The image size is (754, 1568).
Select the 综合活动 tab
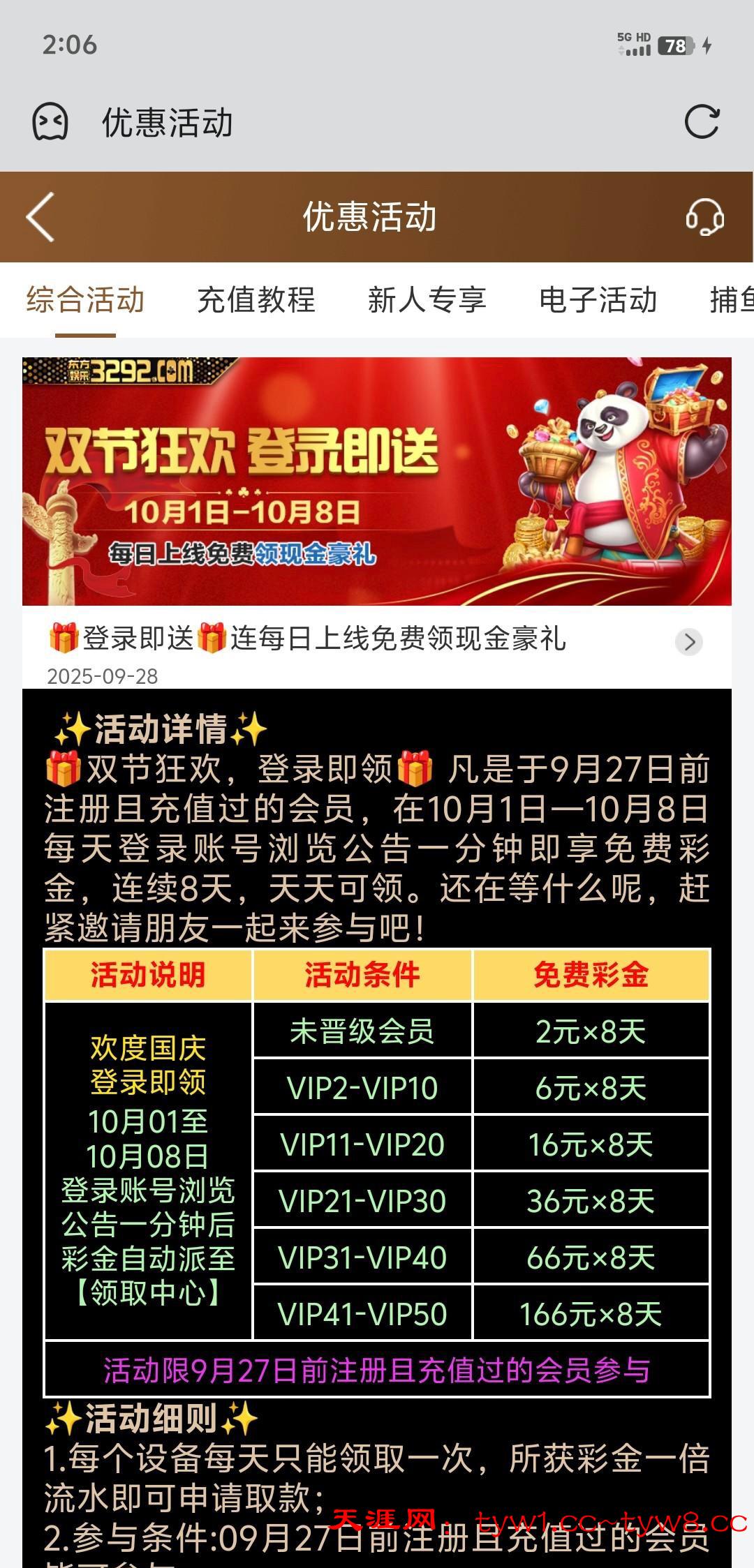[85, 300]
